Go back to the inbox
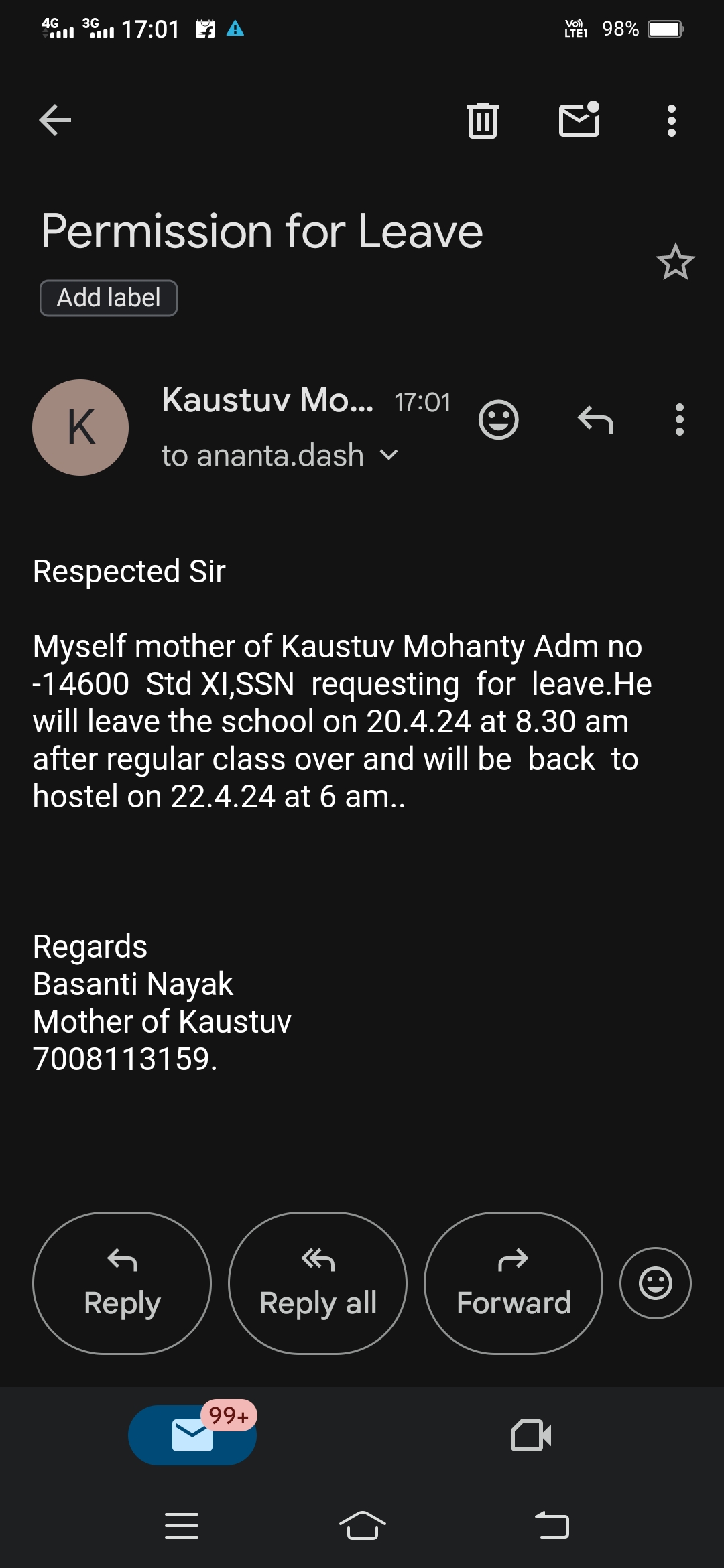Image resolution: width=724 pixels, height=1568 pixels. pos(55,121)
